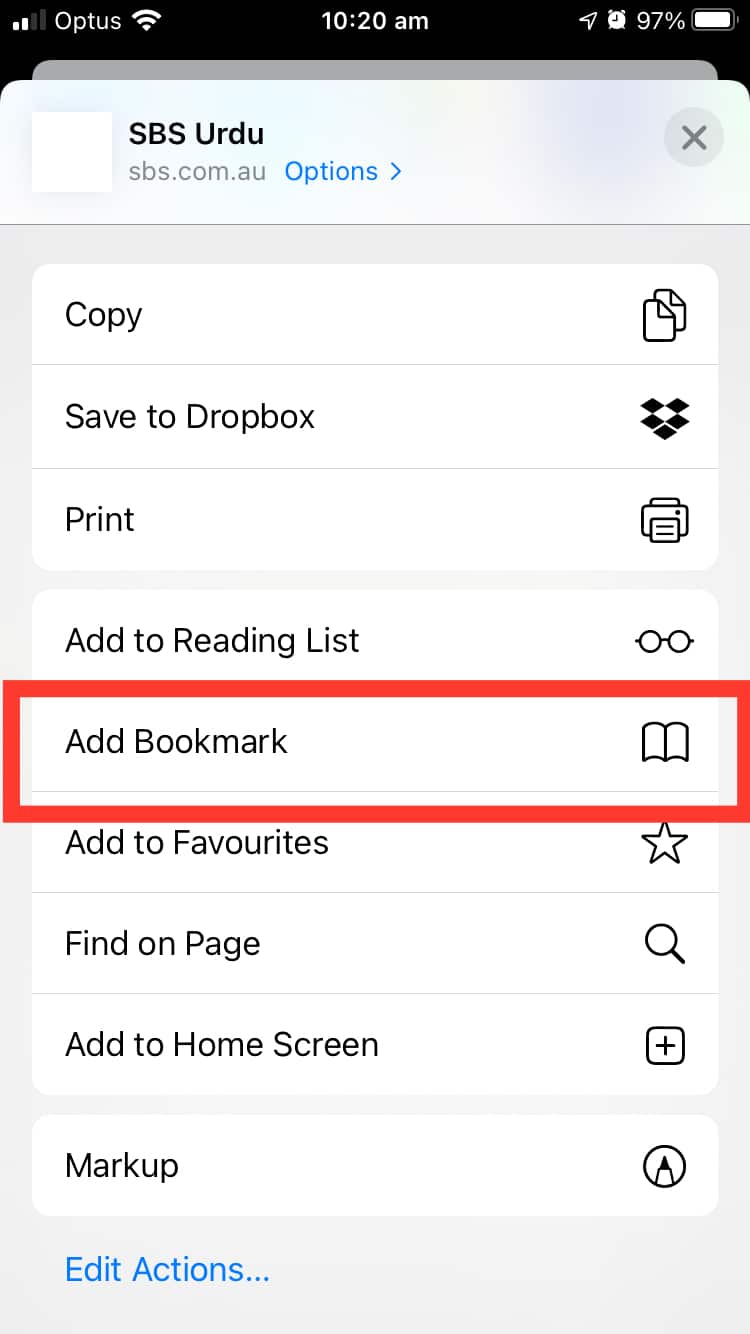The width and height of the screenshot is (750, 1334).
Task: Select Save to Dropbox
Action: tap(375, 416)
